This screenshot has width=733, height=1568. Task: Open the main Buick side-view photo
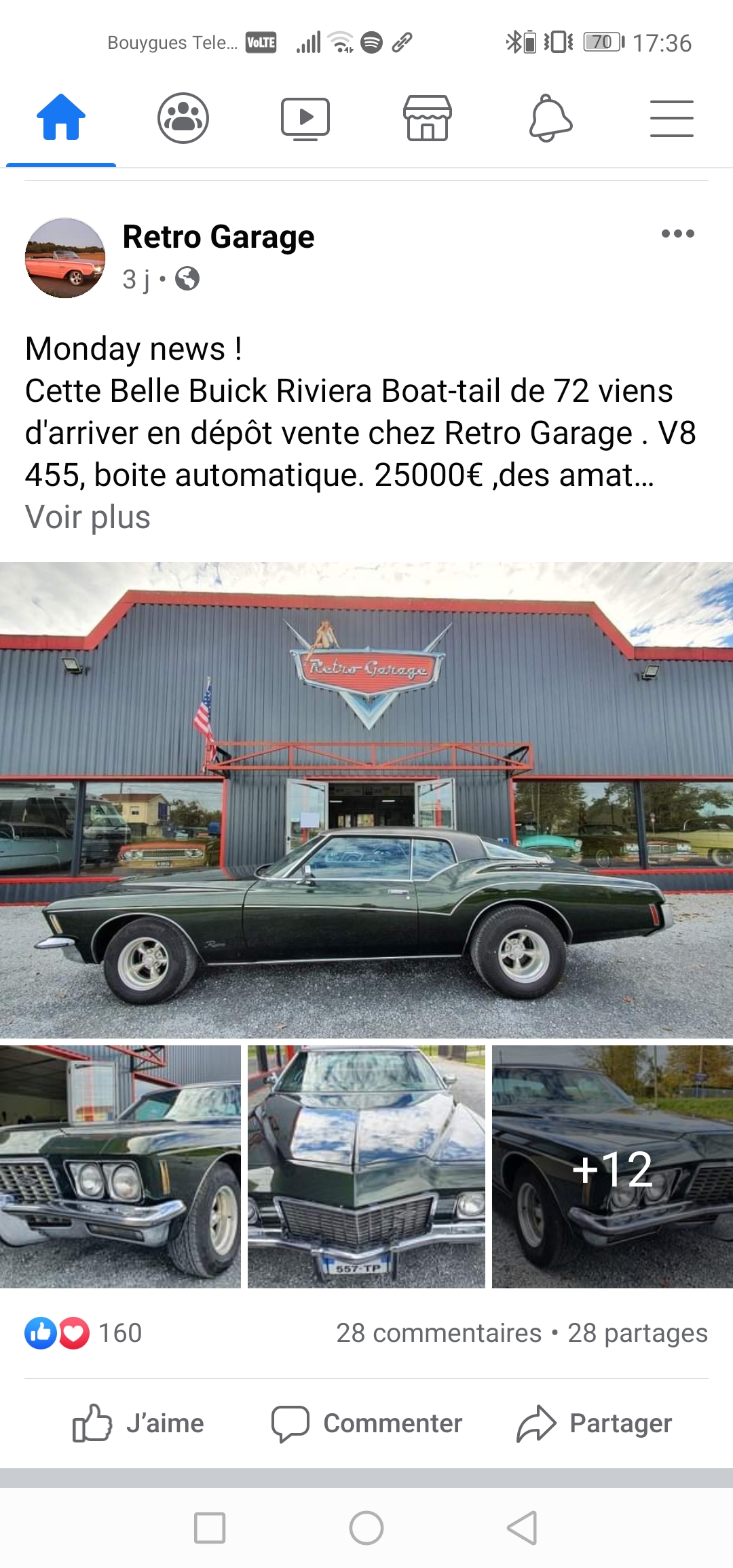[x=366, y=800]
